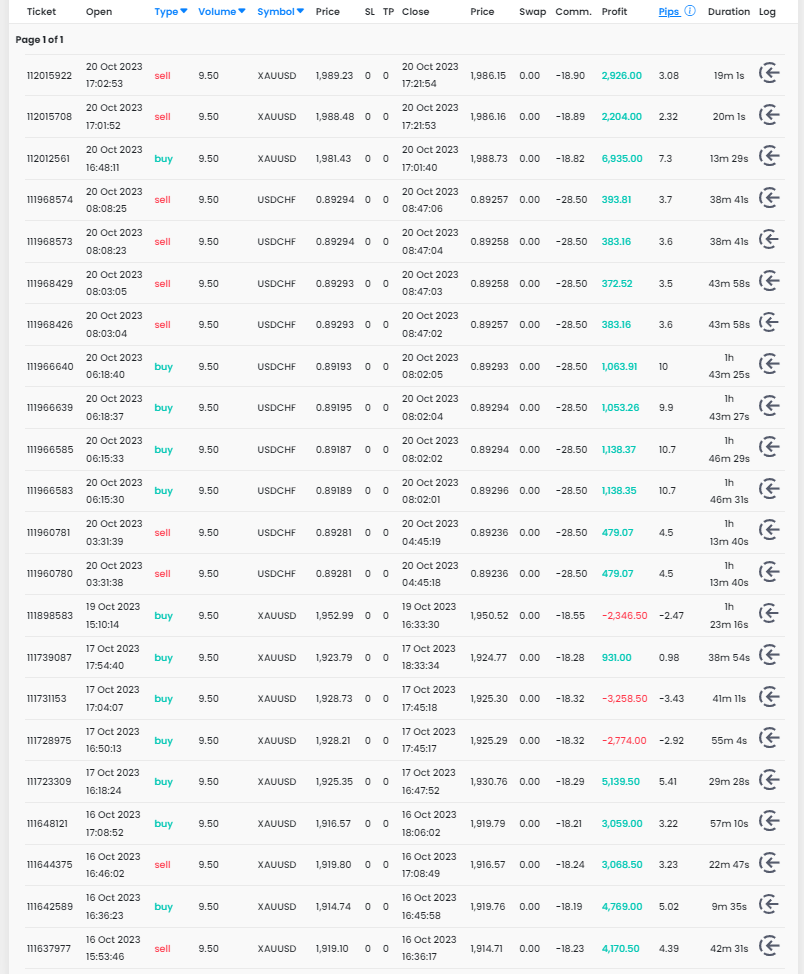804x974 pixels.
Task: Open log for ticket 111723309
Action: 769,781
